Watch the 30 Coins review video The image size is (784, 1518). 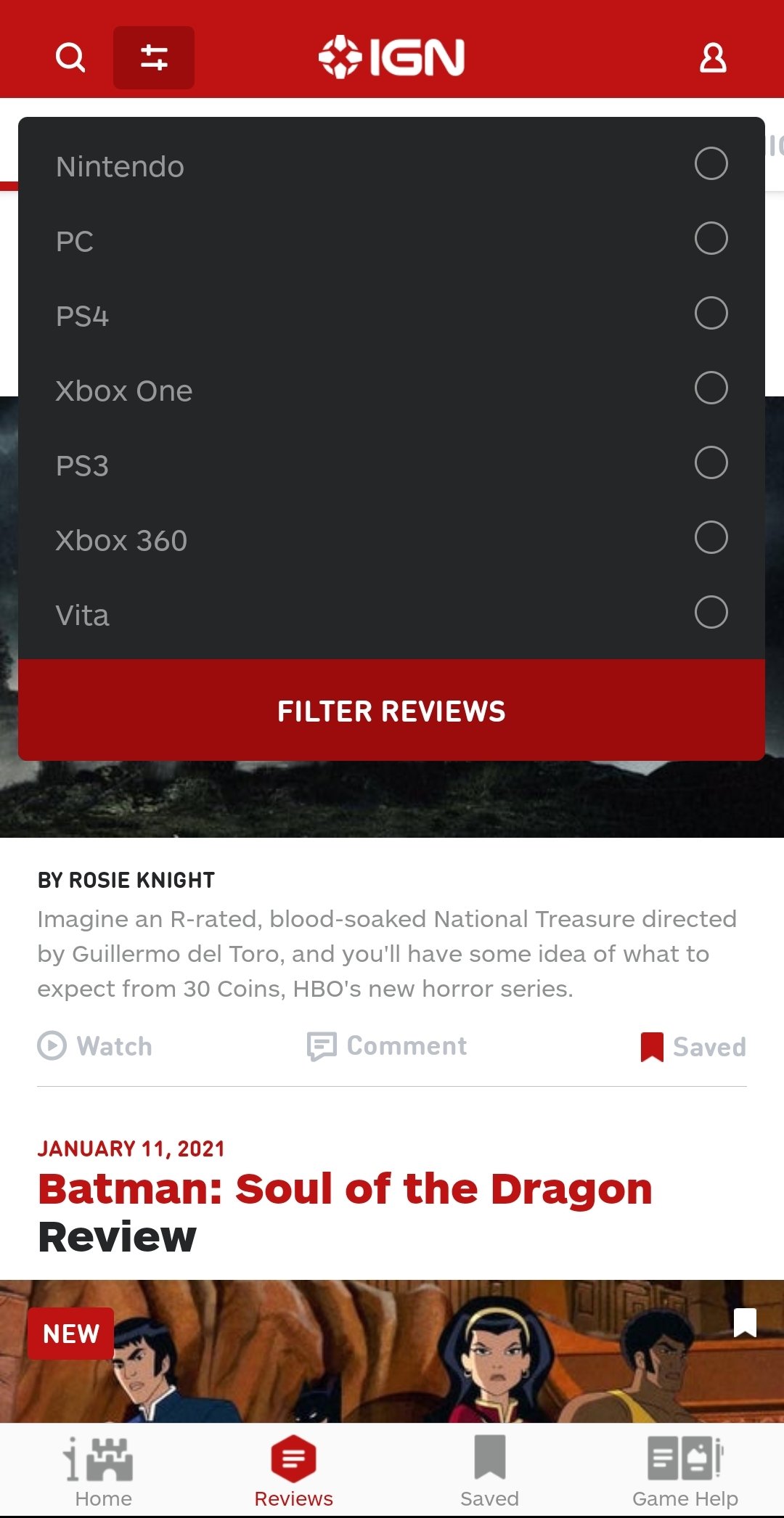(94, 1046)
